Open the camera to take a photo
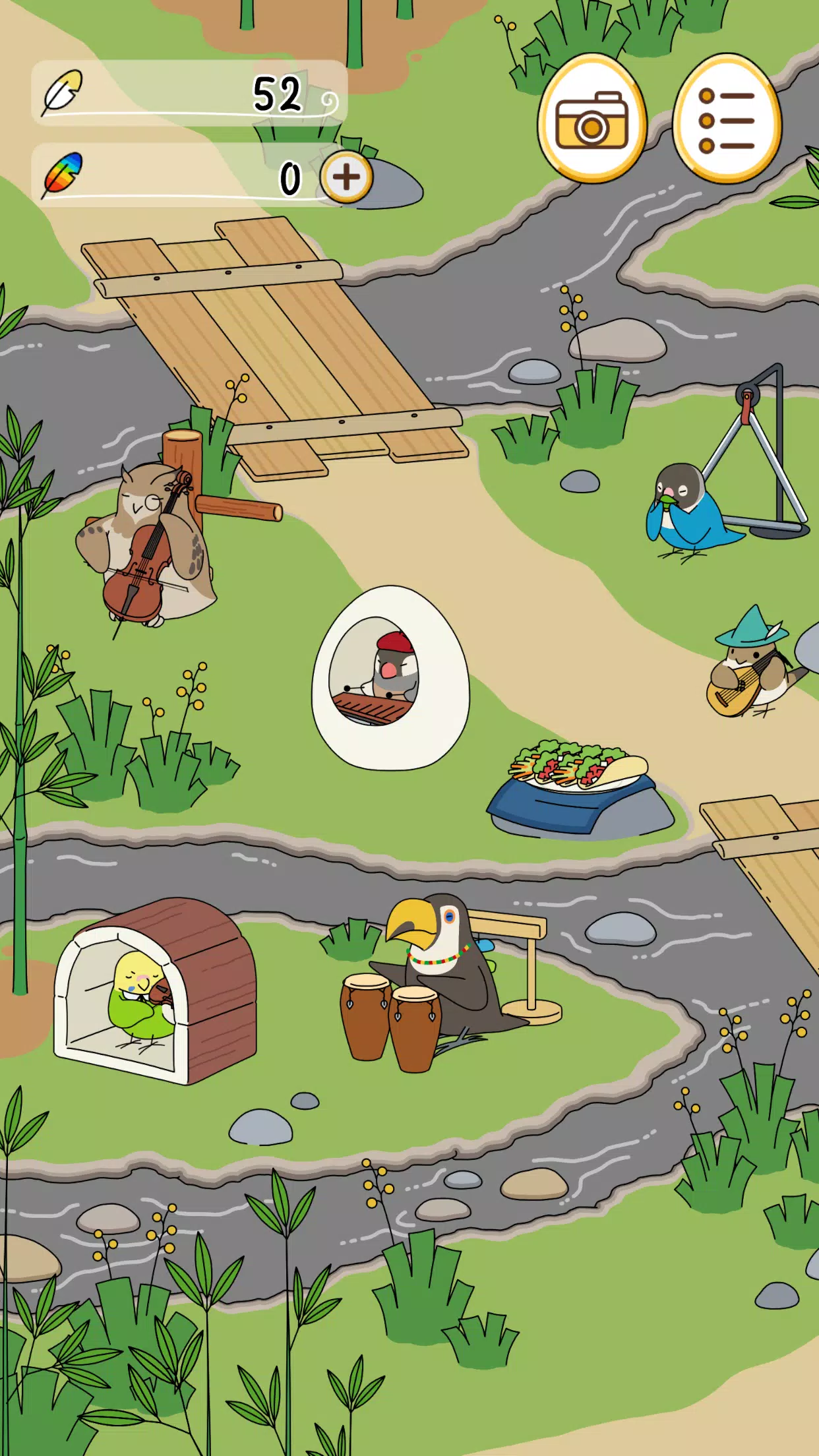The width and height of the screenshot is (819, 1456). [x=591, y=119]
